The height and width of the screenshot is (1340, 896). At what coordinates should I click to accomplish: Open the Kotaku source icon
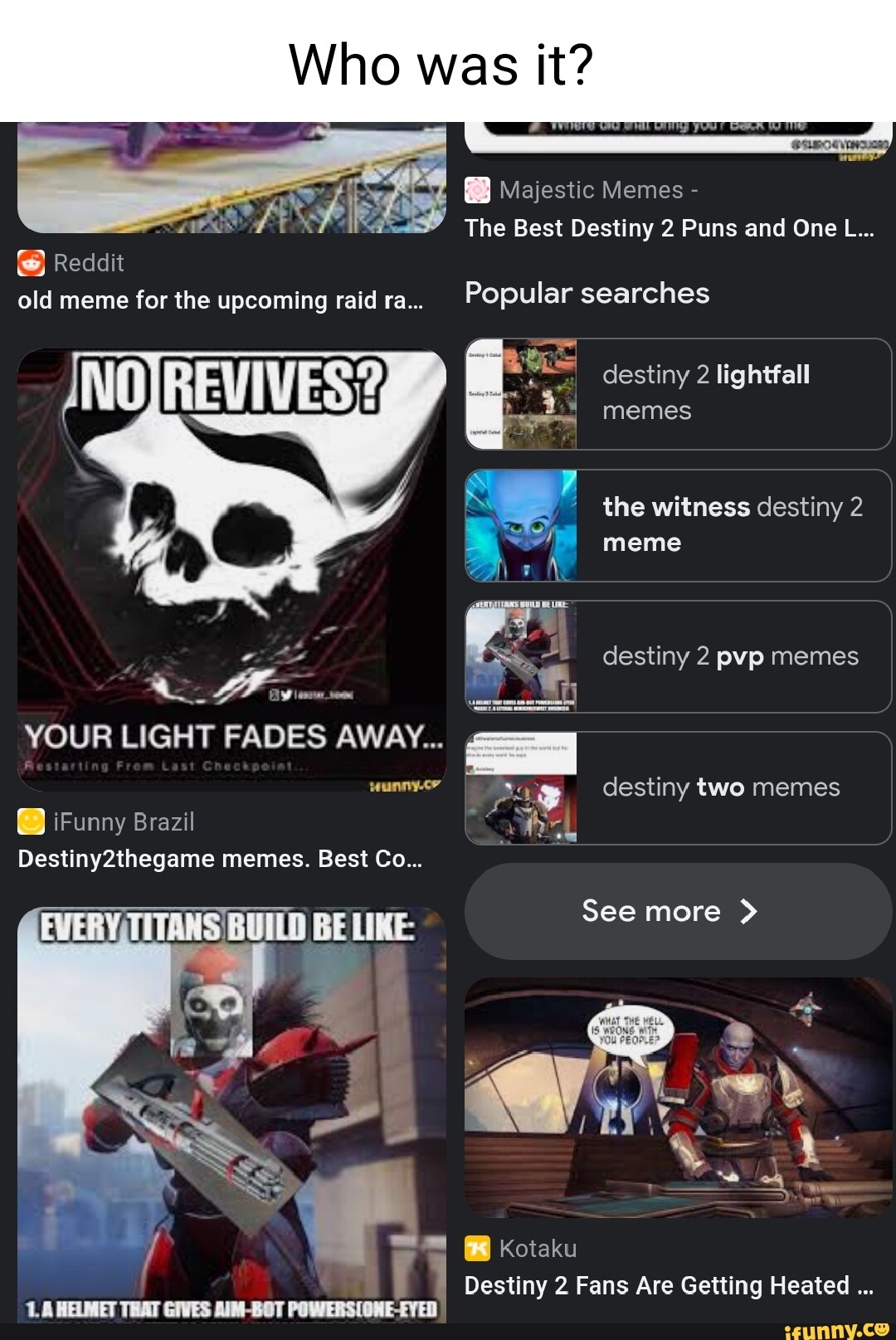476,1248
